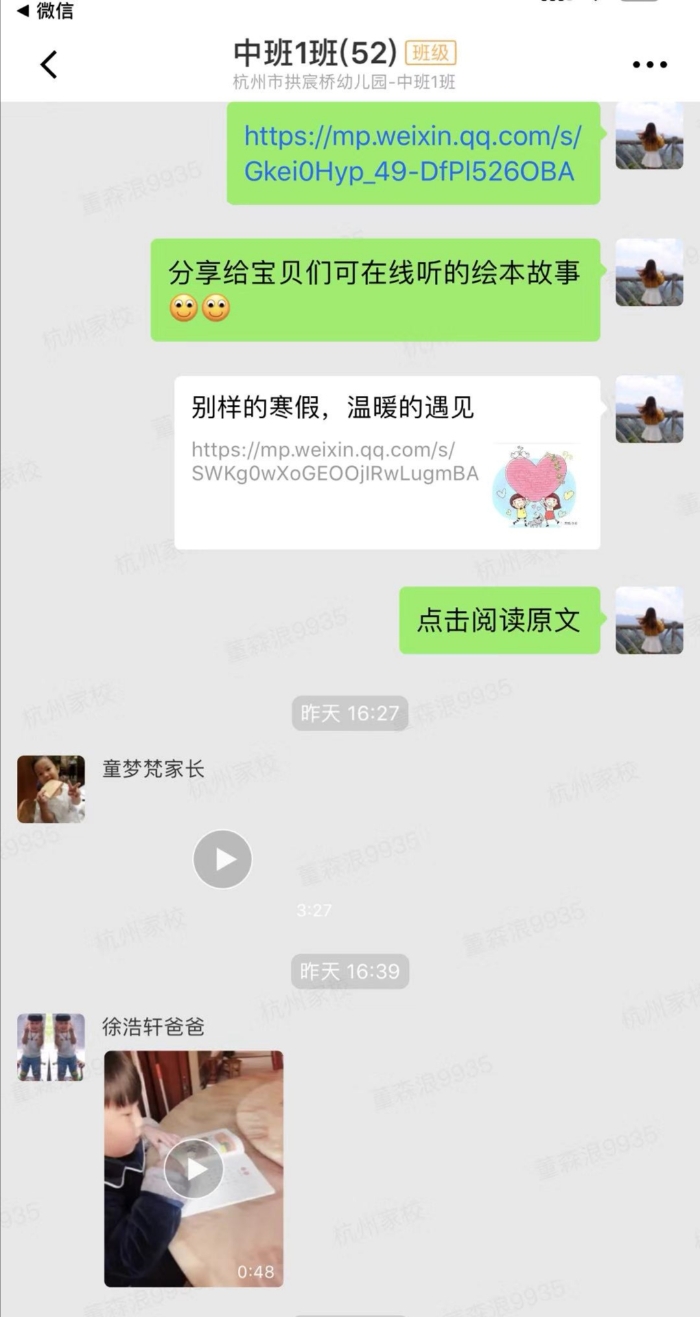Viewport: 700px width, 1317px height.
Task: Open sender's avatar beside 点击阅读原文 message
Action: (x=649, y=620)
